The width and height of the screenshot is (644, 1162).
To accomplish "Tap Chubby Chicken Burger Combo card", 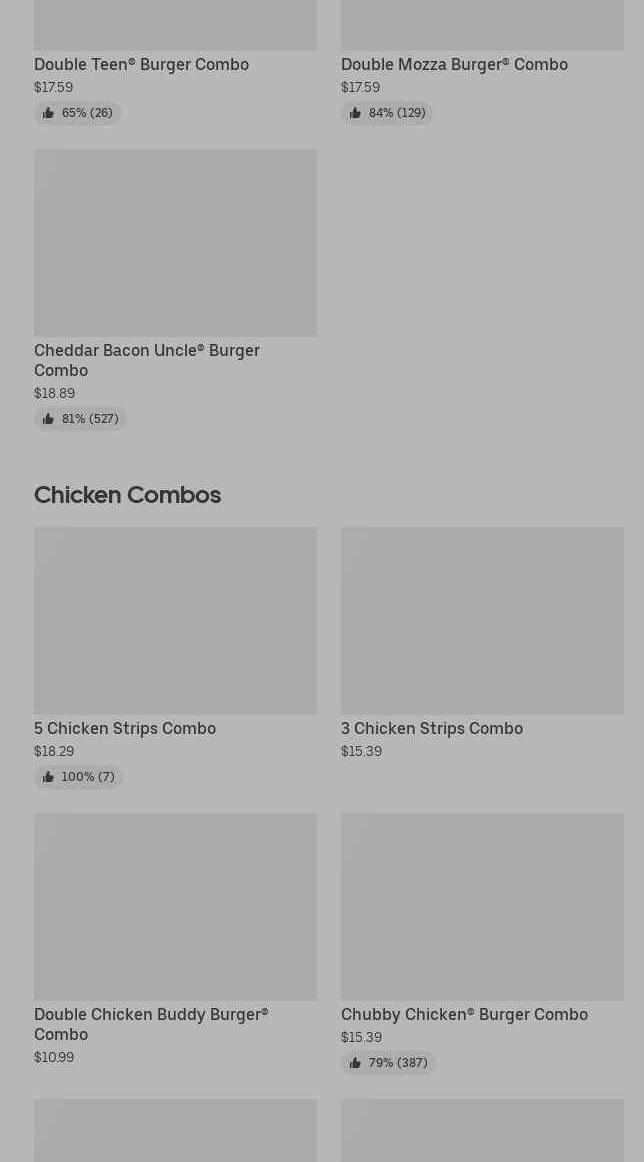I will click(482, 906).
